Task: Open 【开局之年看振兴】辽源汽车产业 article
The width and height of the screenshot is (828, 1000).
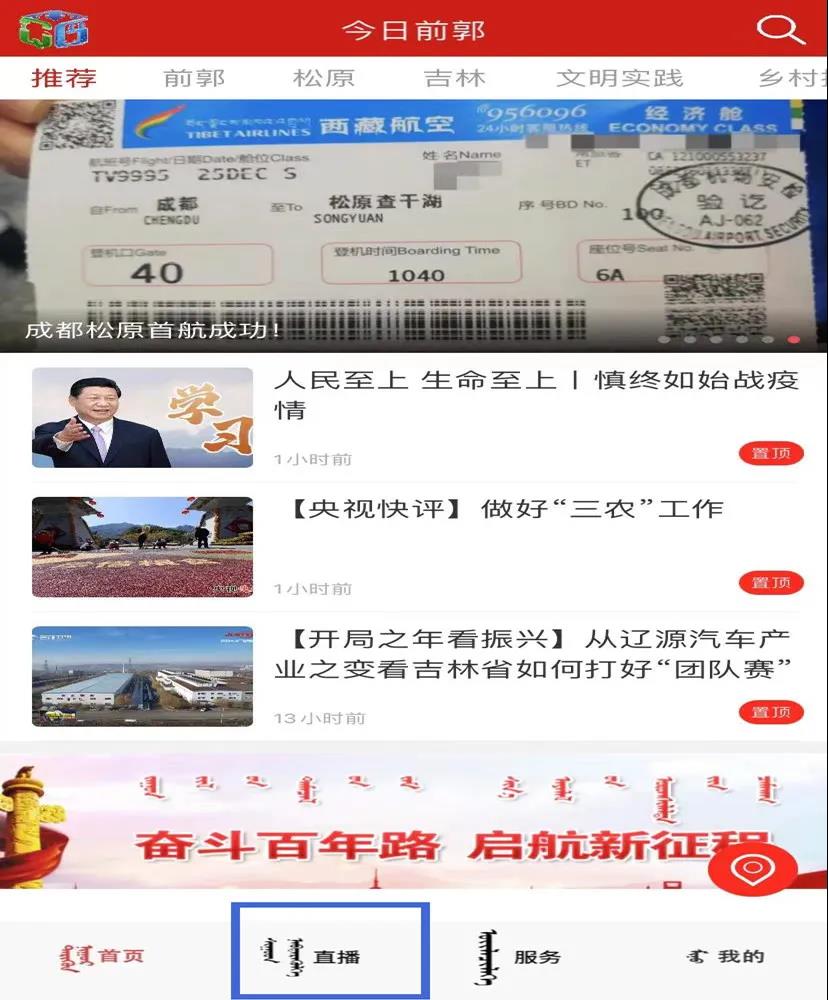Action: [530, 652]
